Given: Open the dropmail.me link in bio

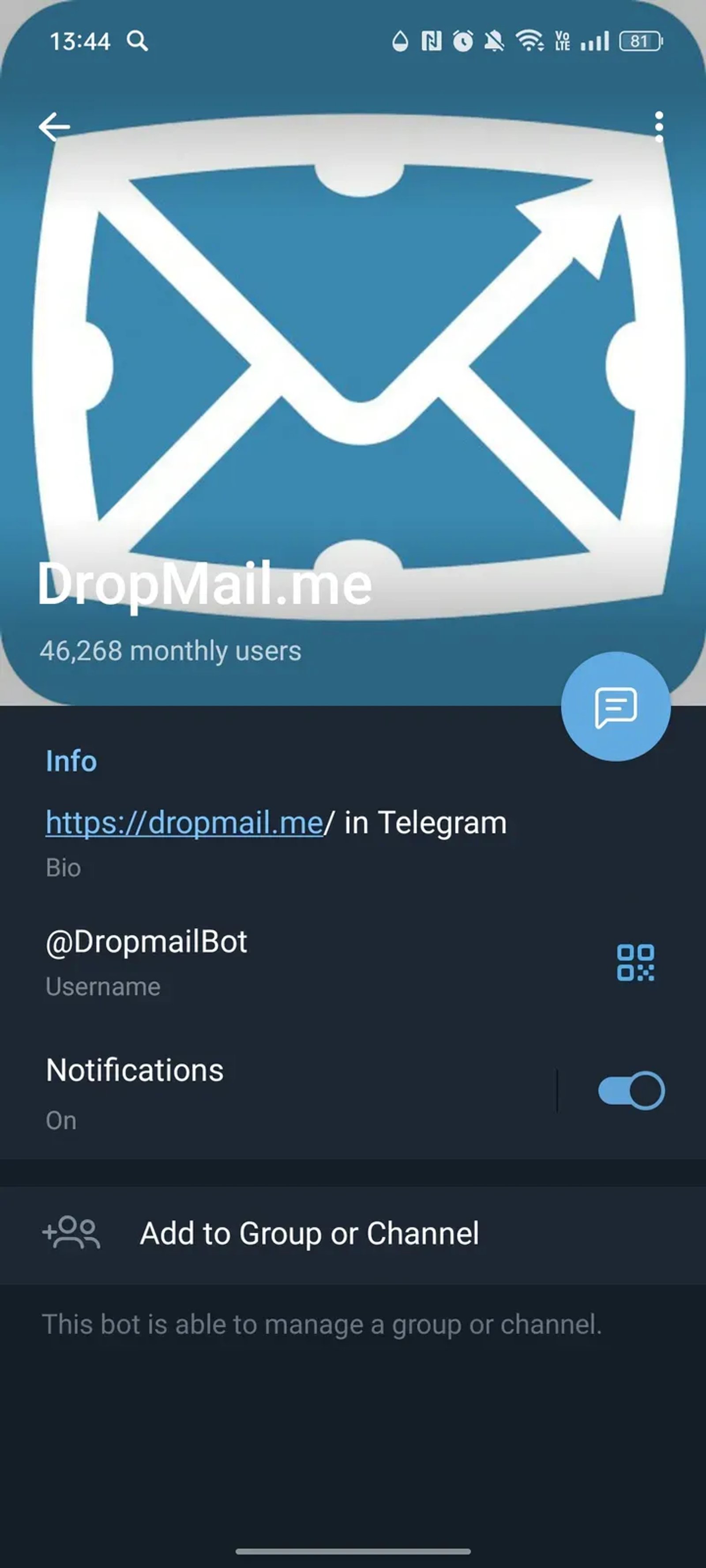Looking at the screenshot, I should [184, 822].
